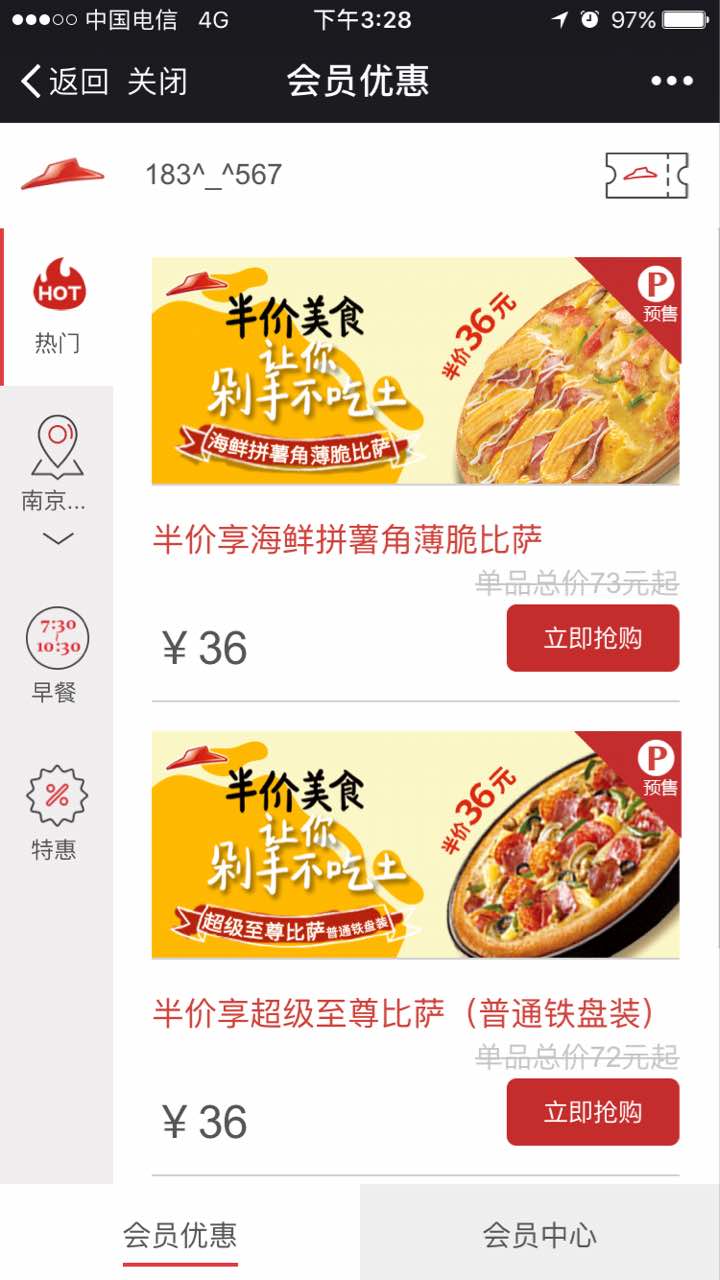
Task: Open the coupon ticket icon
Action: [x=646, y=175]
